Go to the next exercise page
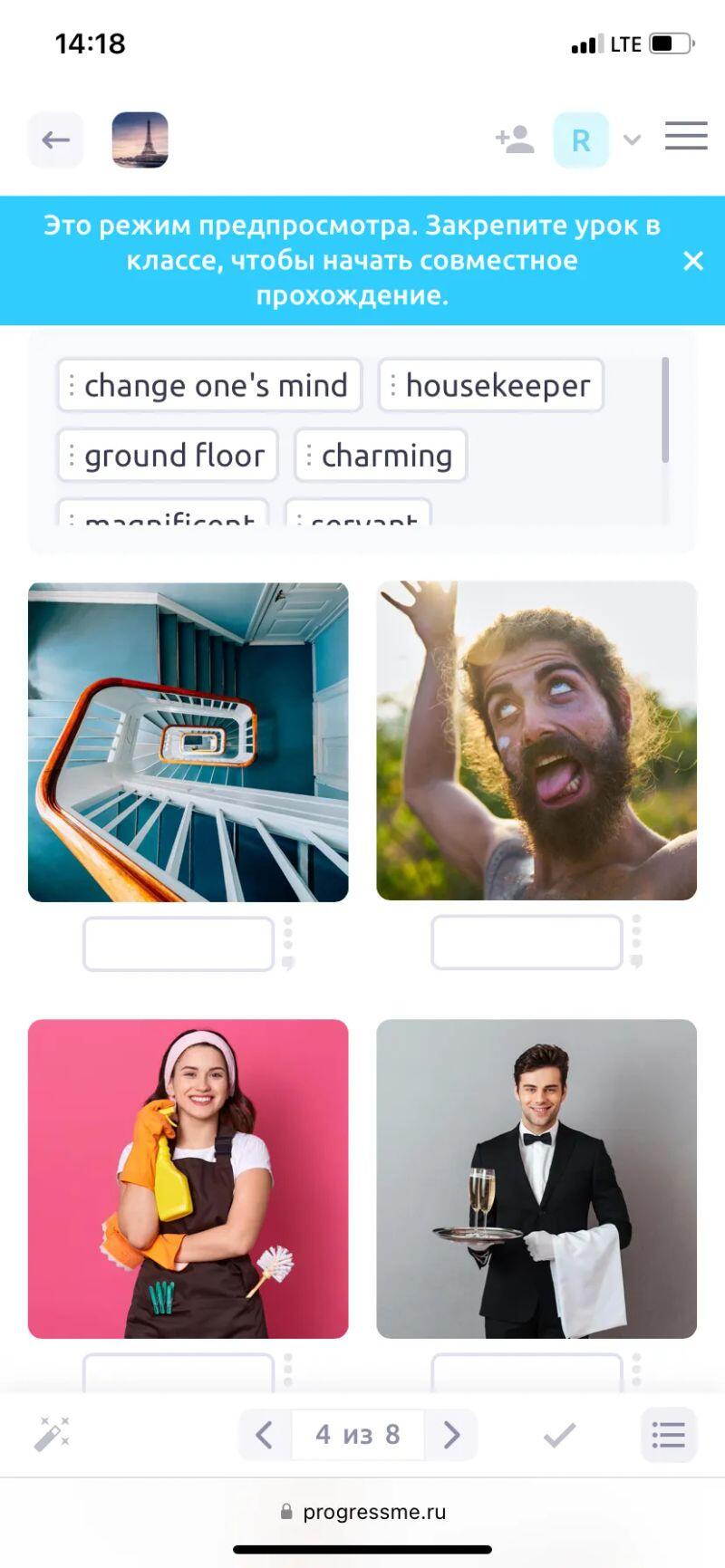The image size is (725, 1568). [x=451, y=1435]
